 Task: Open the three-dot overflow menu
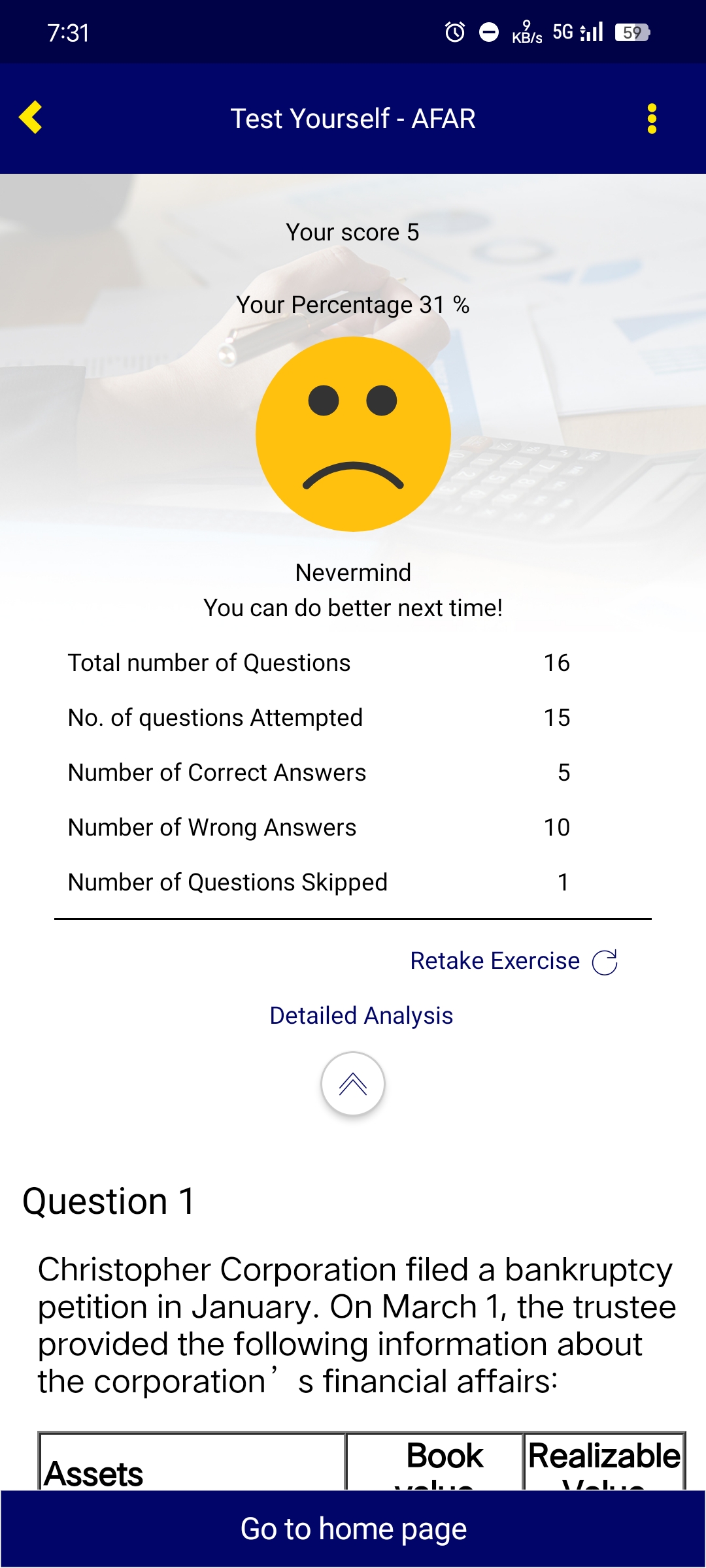click(x=651, y=119)
